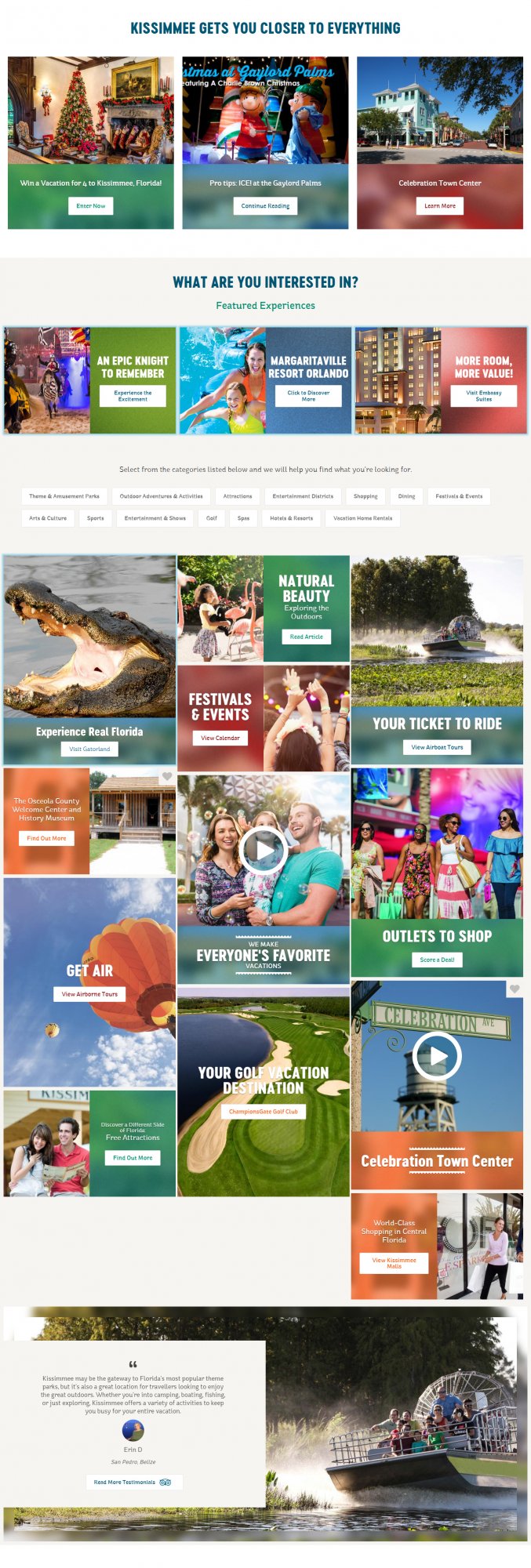Filter by Dining category

406,496
